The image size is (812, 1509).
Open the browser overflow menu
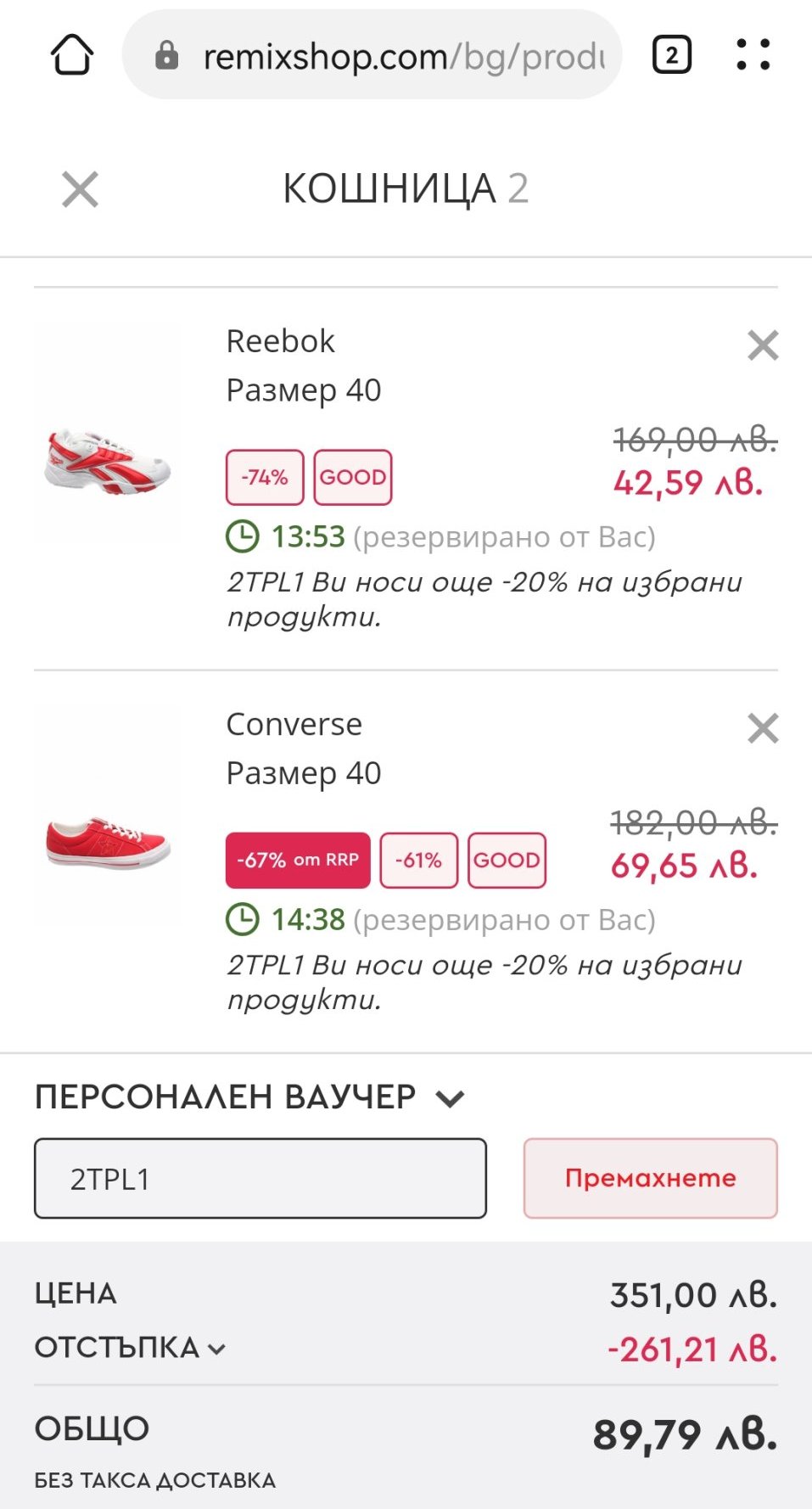(x=753, y=55)
